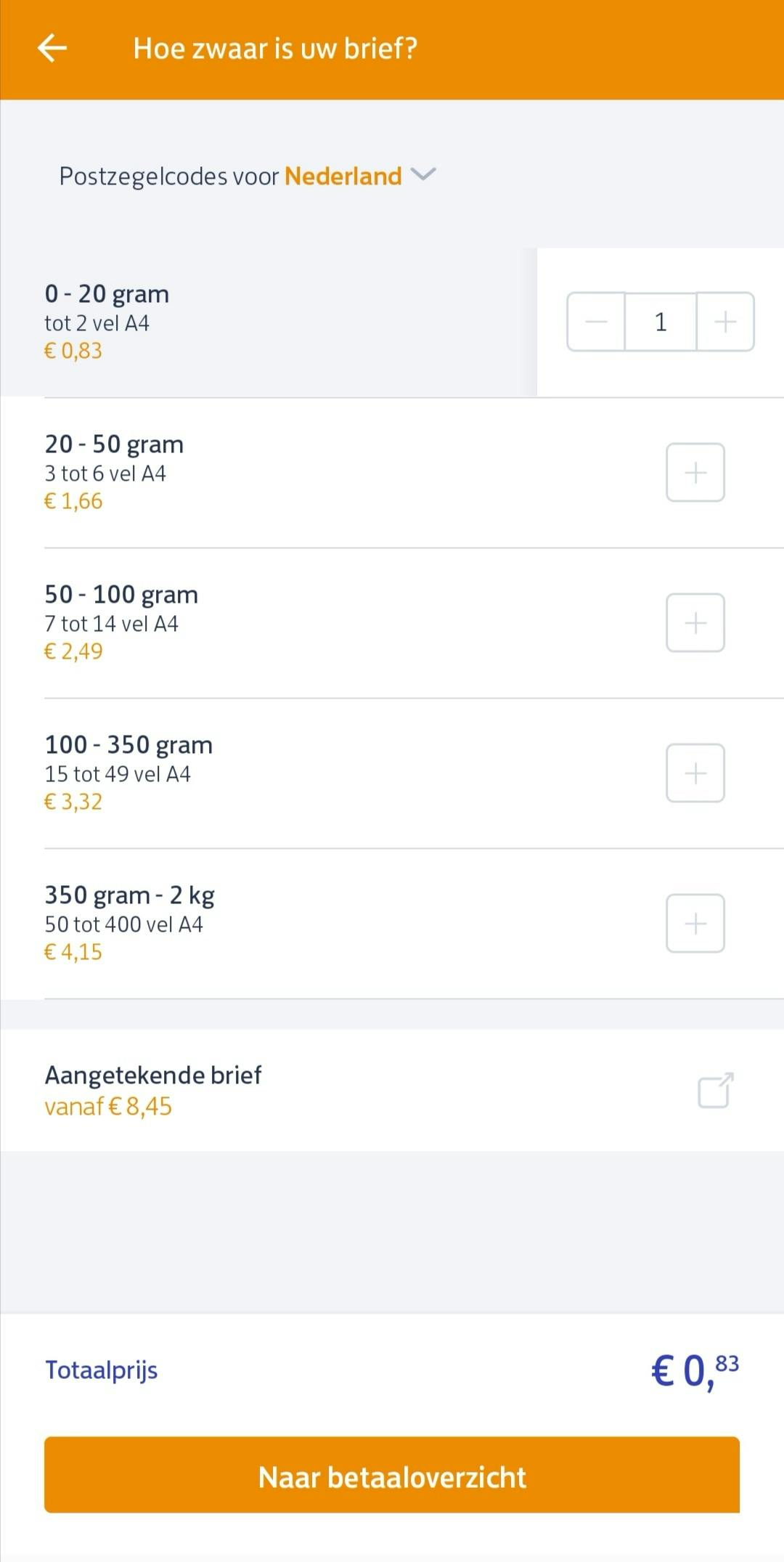Open the chevron next to Postzegelcodes
Screen dimensions: 784x1562
tap(423, 176)
